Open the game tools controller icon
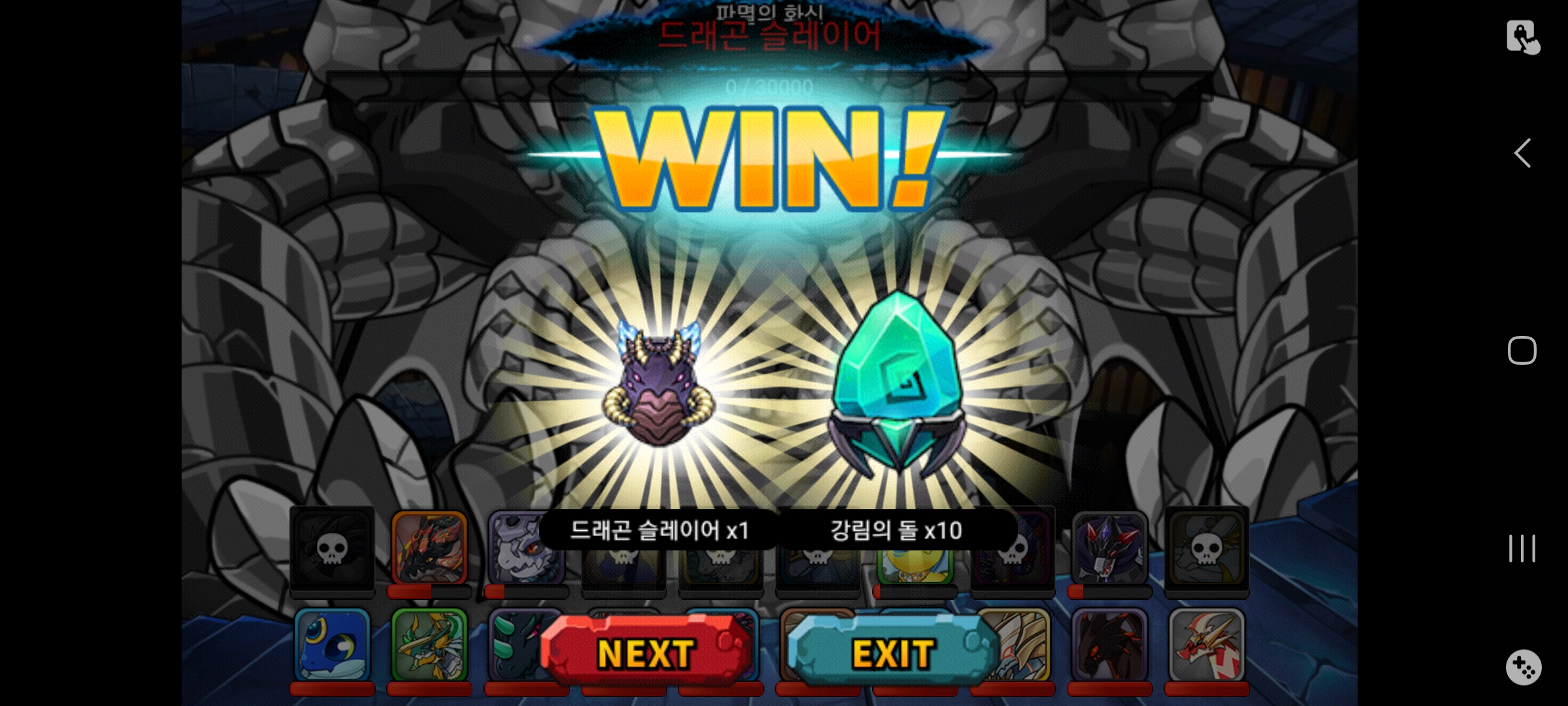This screenshot has width=1568, height=706. (1524, 667)
